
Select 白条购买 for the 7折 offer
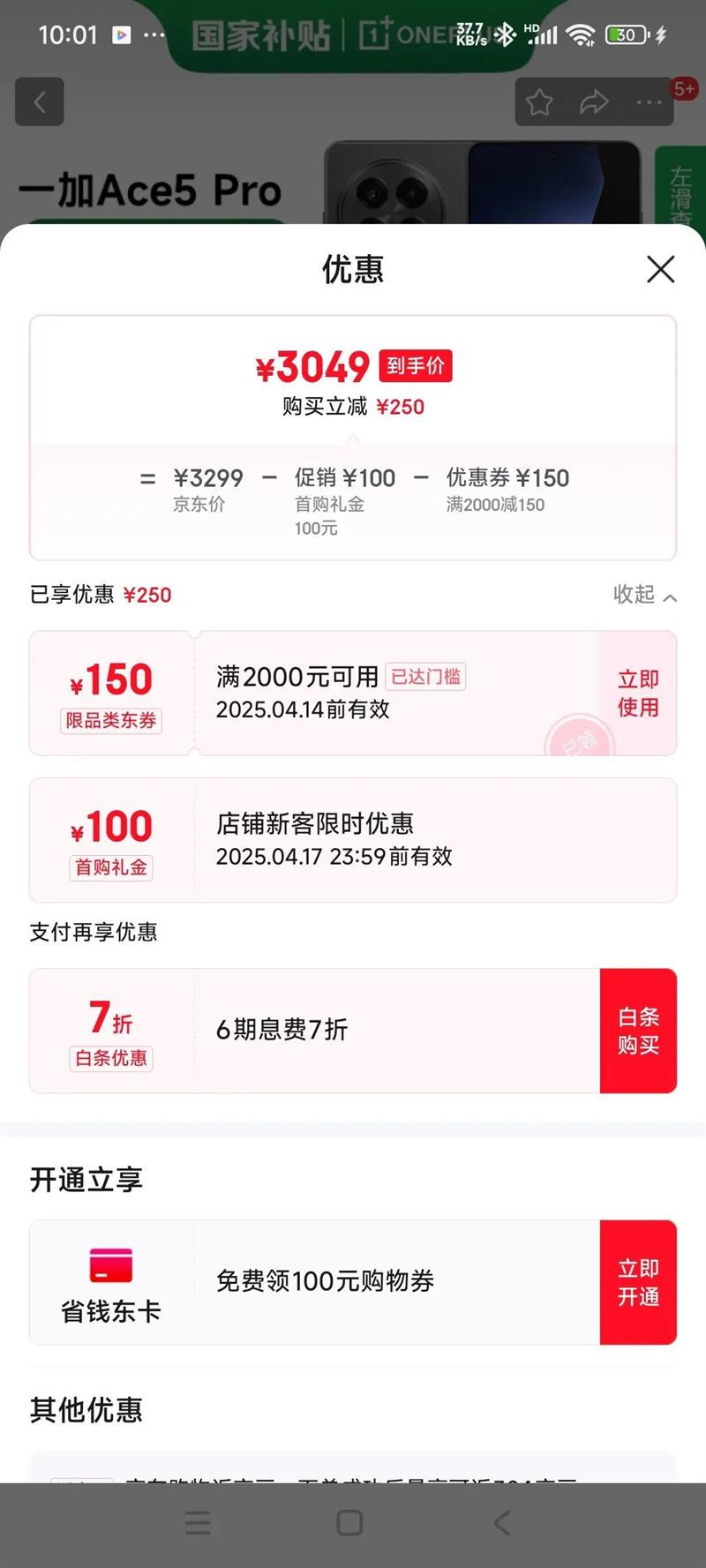638,1031
